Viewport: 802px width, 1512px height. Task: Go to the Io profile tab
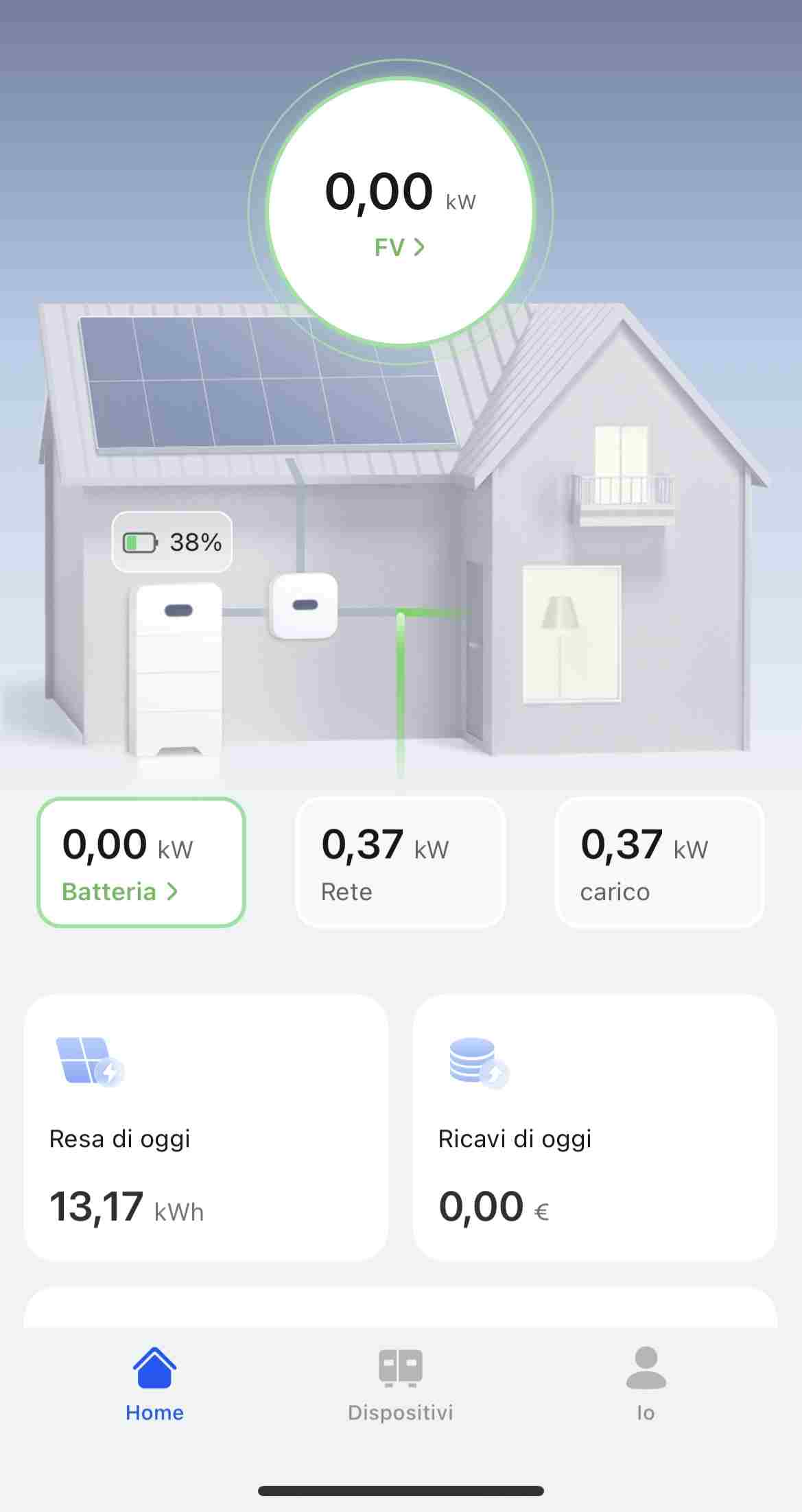tap(646, 1383)
